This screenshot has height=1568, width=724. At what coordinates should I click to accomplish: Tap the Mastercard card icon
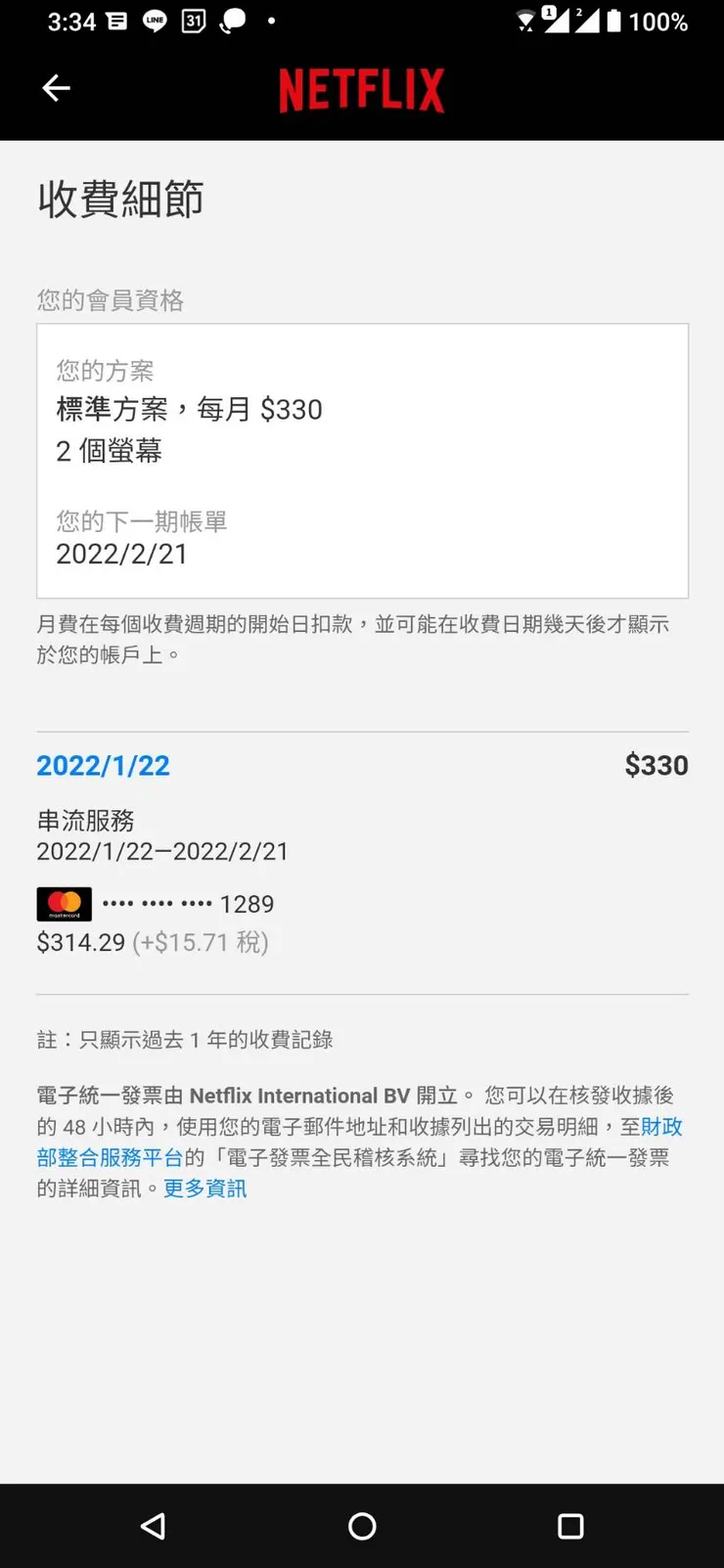pos(63,903)
